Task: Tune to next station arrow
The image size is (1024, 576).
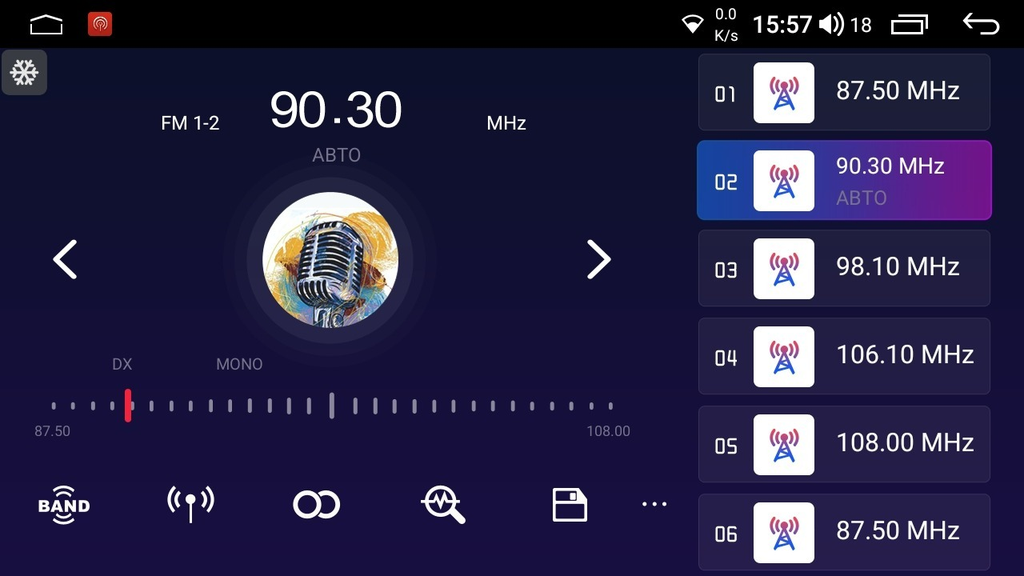Action: [598, 259]
